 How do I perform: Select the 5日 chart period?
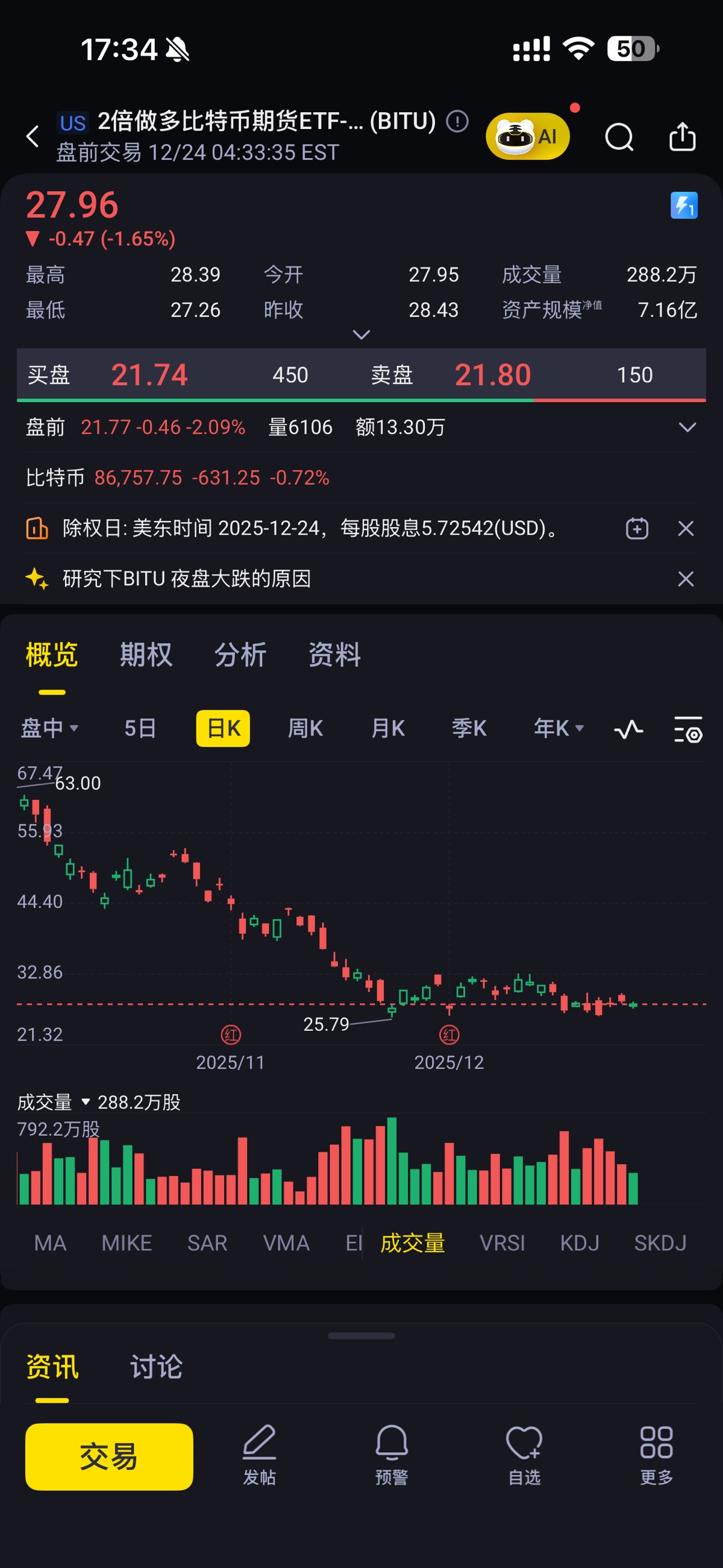pyautogui.click(x=140, y=728)
